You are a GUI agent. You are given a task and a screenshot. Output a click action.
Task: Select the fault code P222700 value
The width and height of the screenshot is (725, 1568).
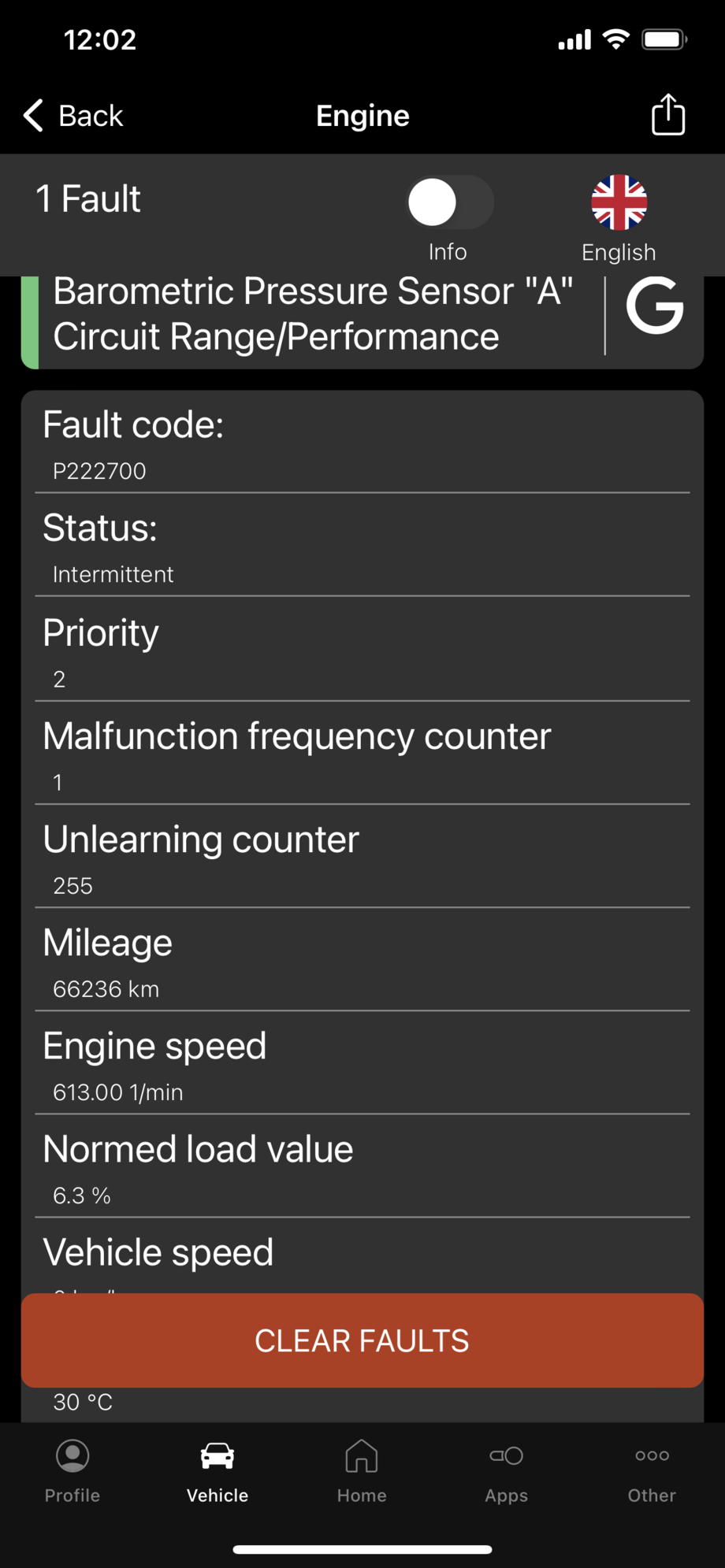(x=99, y=470)
